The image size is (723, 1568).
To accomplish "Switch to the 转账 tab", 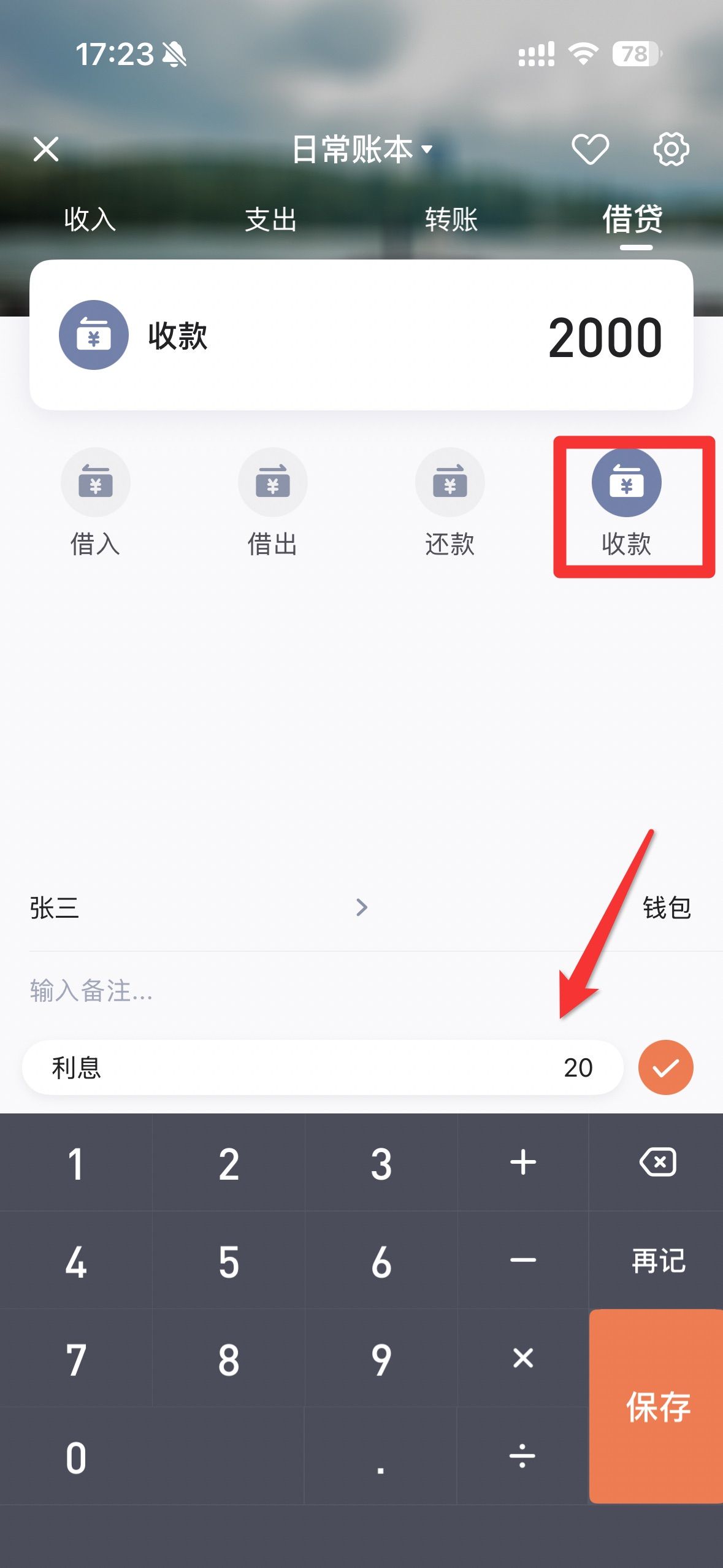I will pos(451,219).
